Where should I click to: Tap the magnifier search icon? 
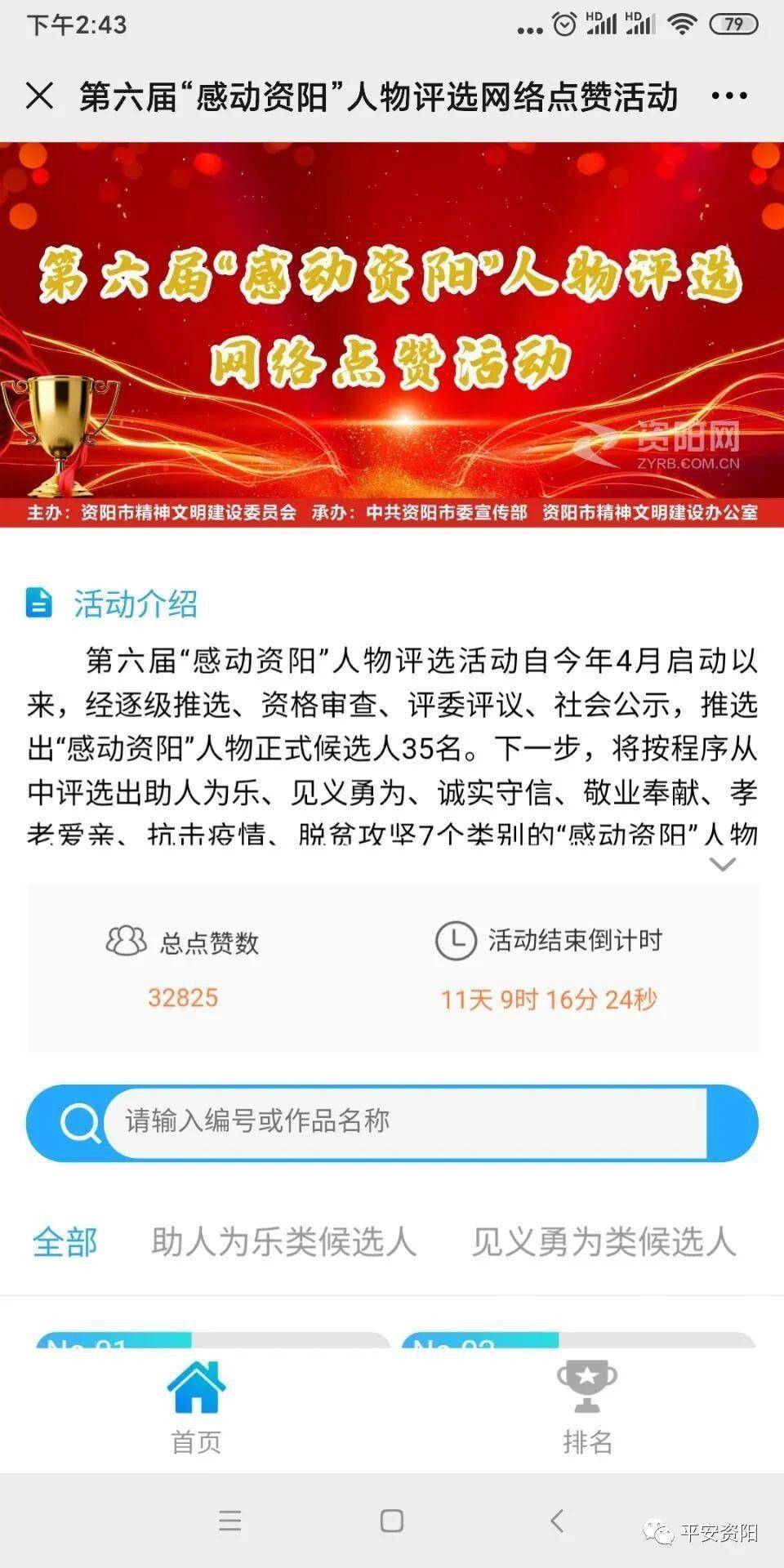(79, 1123)
